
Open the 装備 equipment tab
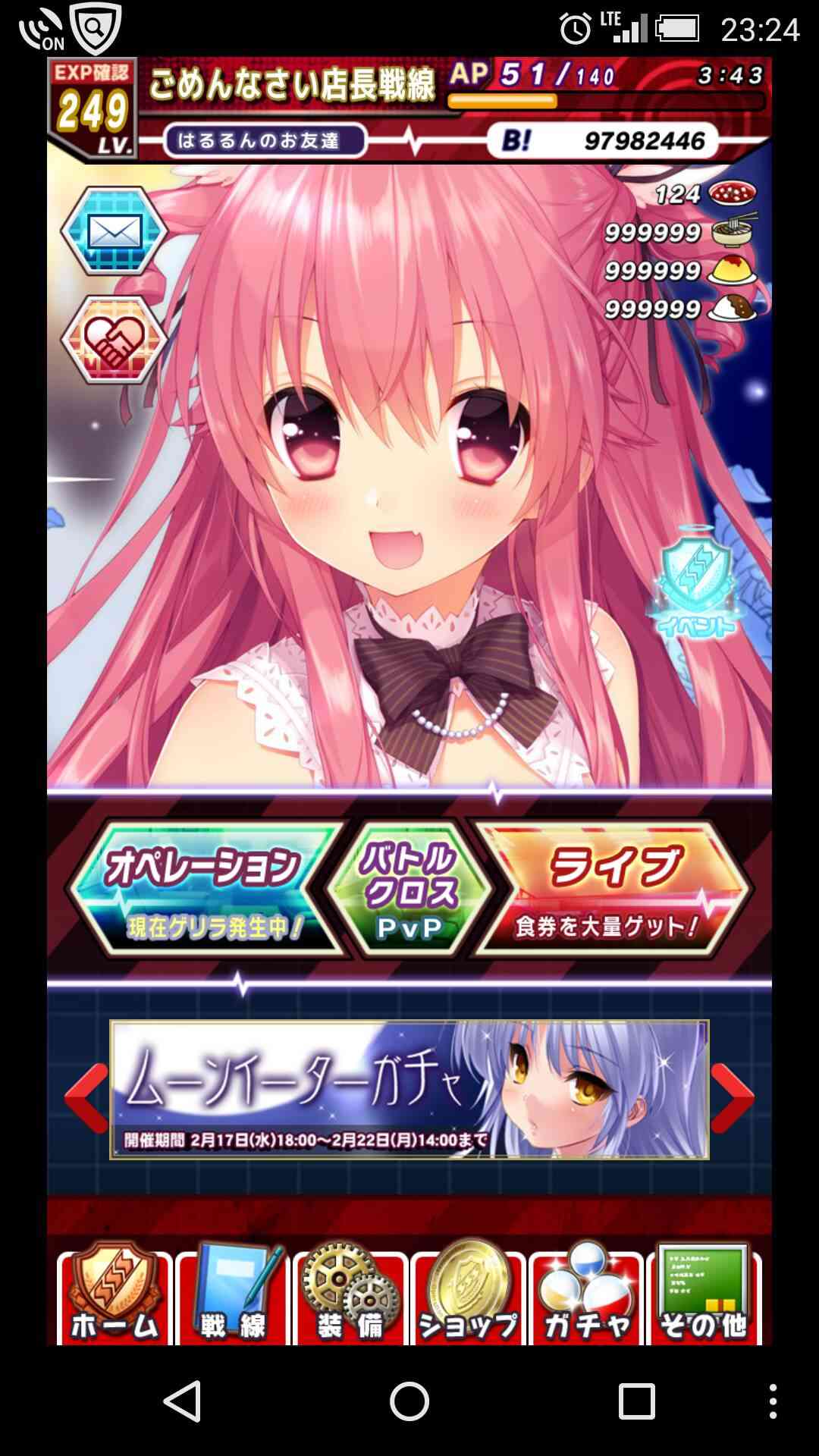click(x=350, y=1294)
